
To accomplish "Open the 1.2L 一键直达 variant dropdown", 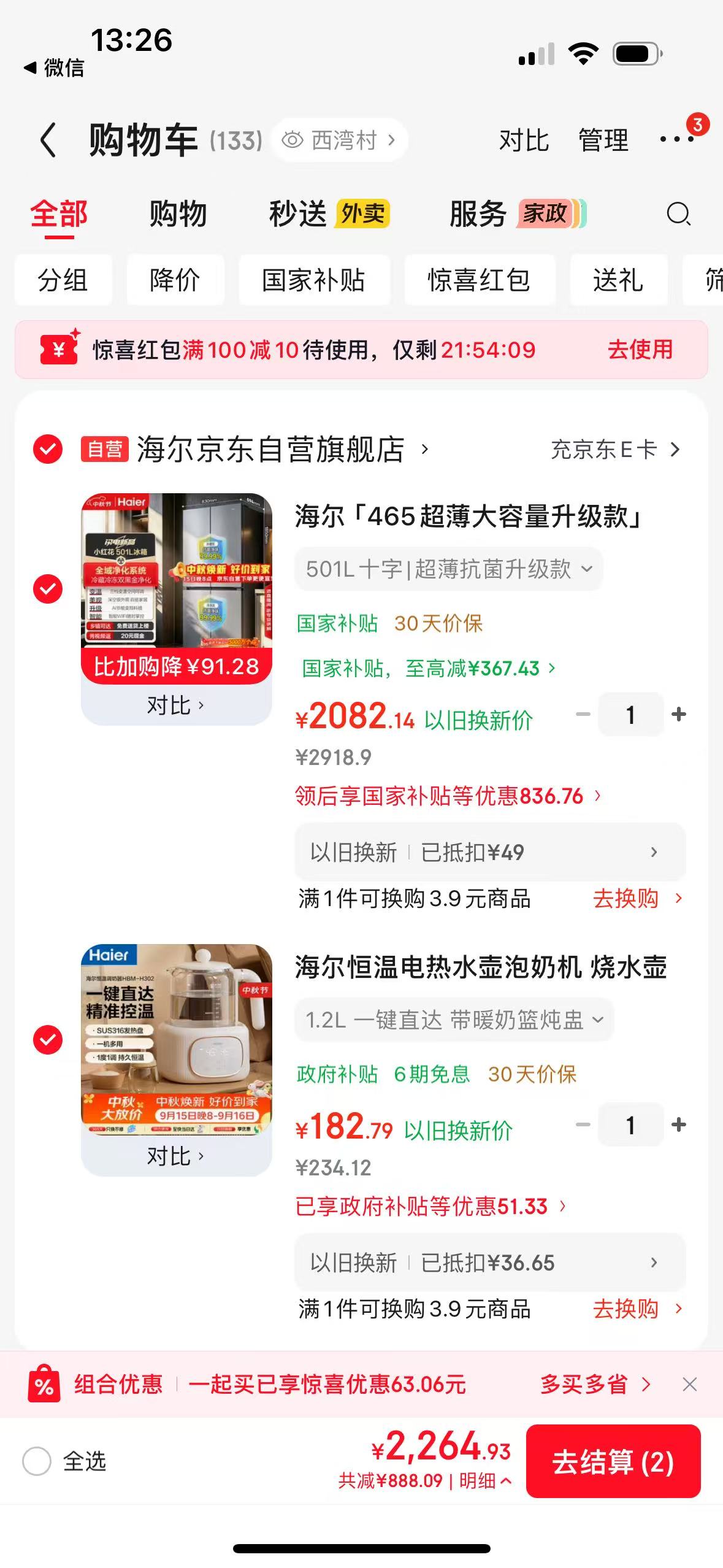I will coord(454,1020).
